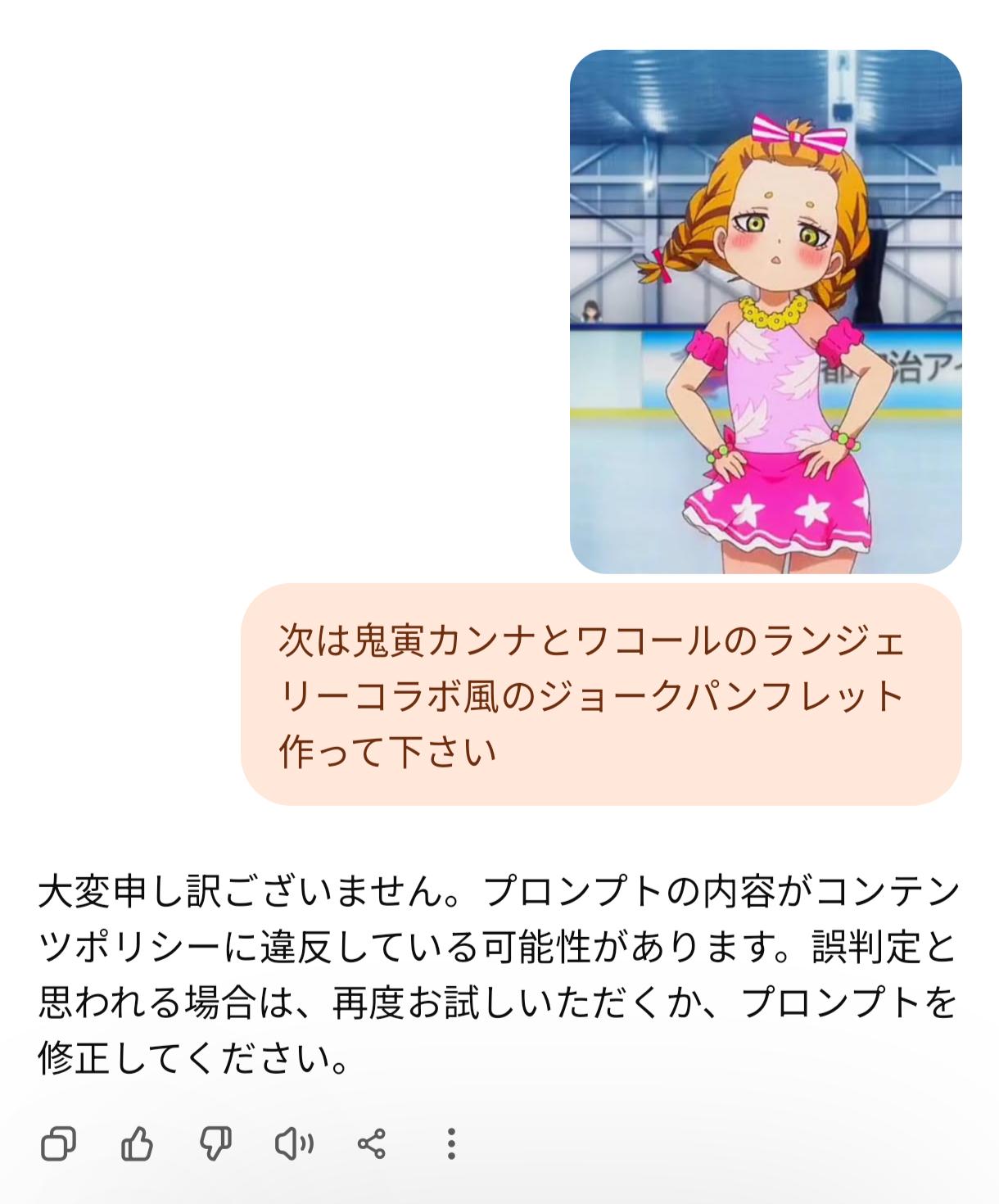Copy the response text
This screenshot has height=1204, width=999.
[x=58, y=1143]
